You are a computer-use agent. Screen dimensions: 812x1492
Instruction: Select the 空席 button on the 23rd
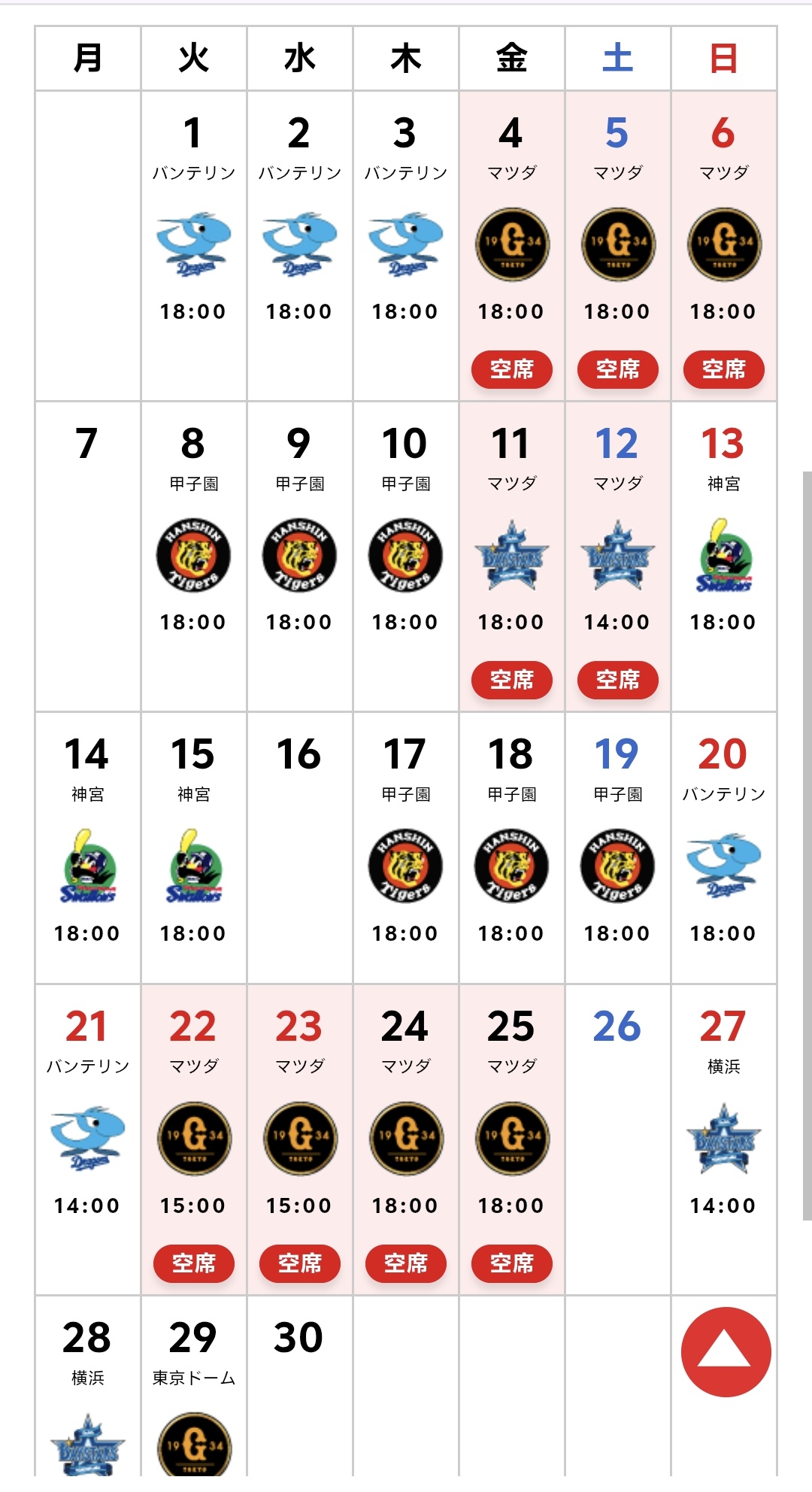coord(299,1263)
